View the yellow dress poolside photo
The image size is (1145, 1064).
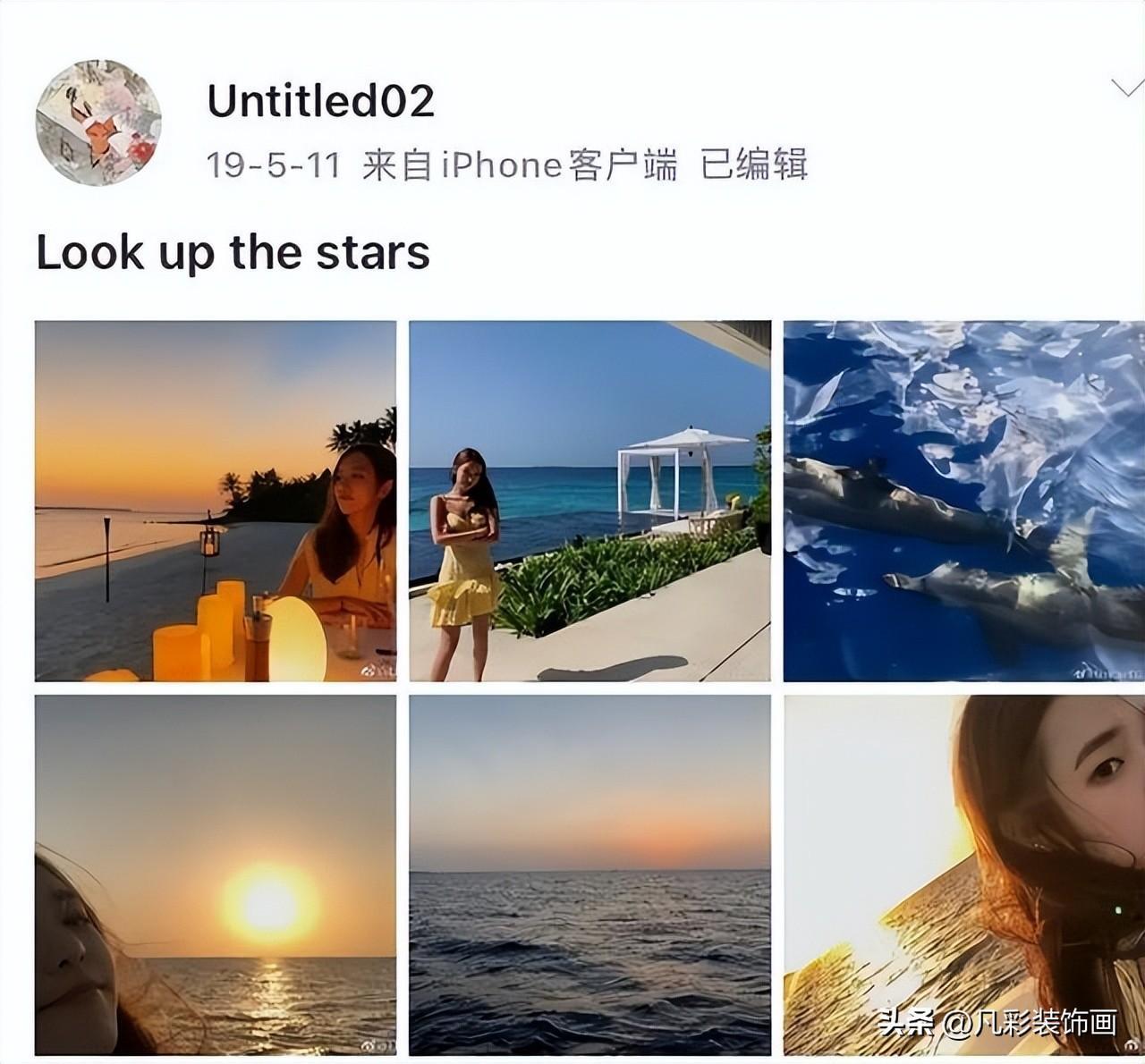click(x=589, y=501)
